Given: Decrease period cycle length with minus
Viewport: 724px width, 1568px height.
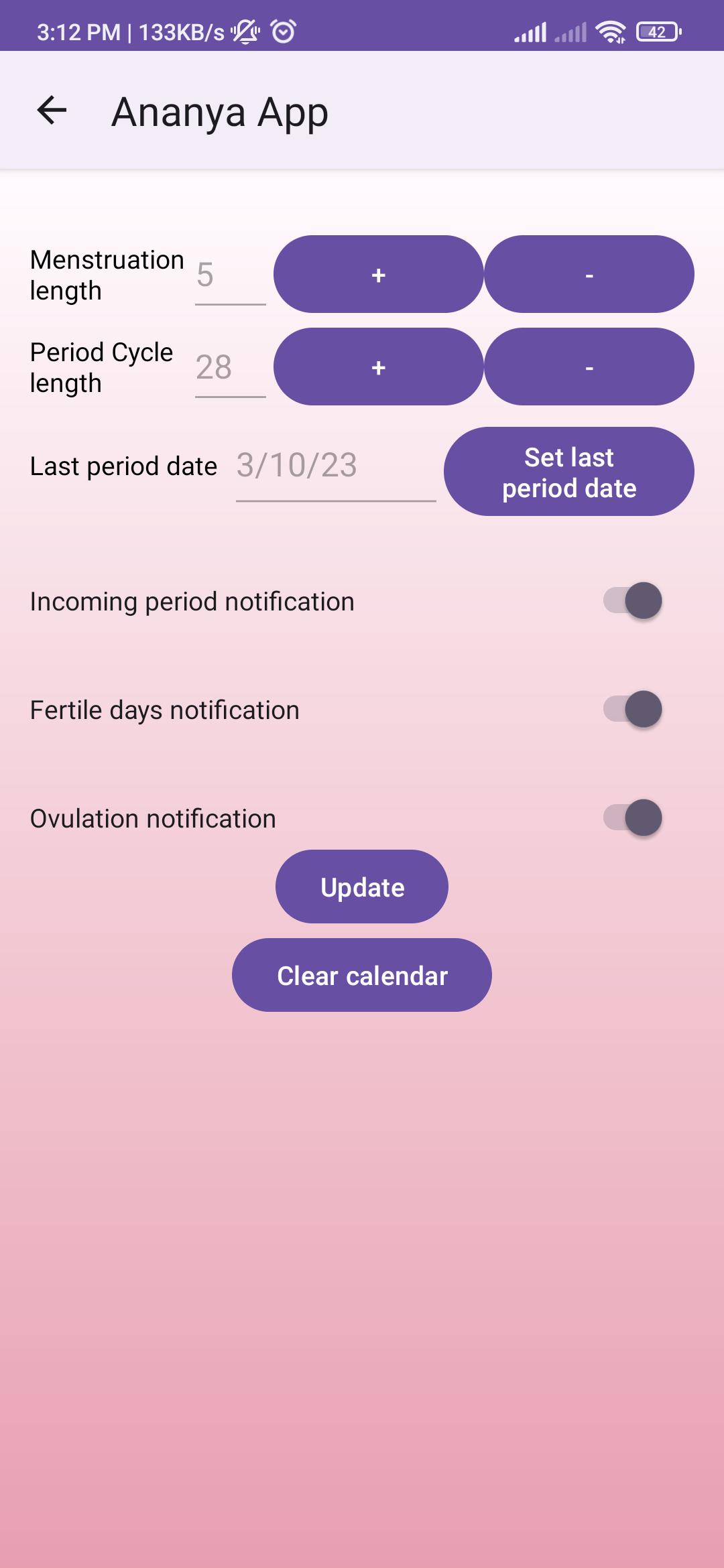Looking at the screenshot, I should (589, 367).
